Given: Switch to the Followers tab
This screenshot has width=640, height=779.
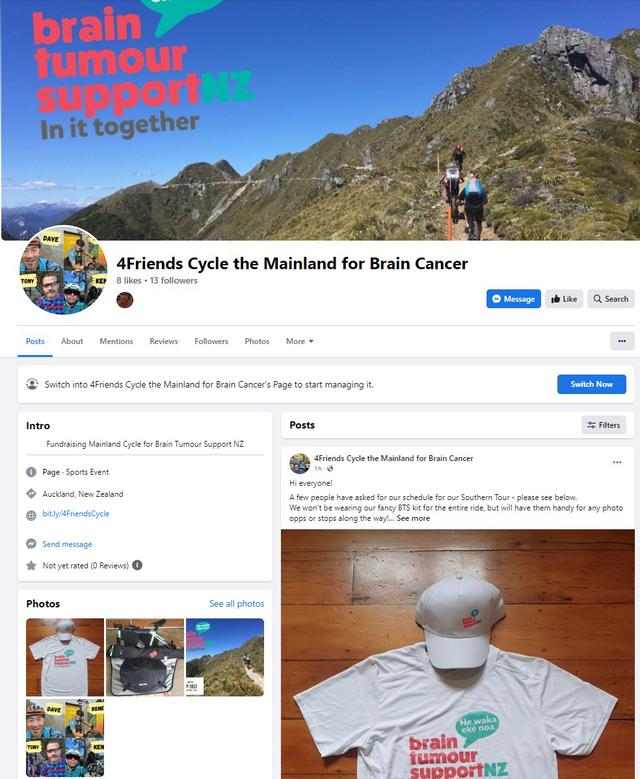Looking at the screenshot, I should (x=211, y=341).
